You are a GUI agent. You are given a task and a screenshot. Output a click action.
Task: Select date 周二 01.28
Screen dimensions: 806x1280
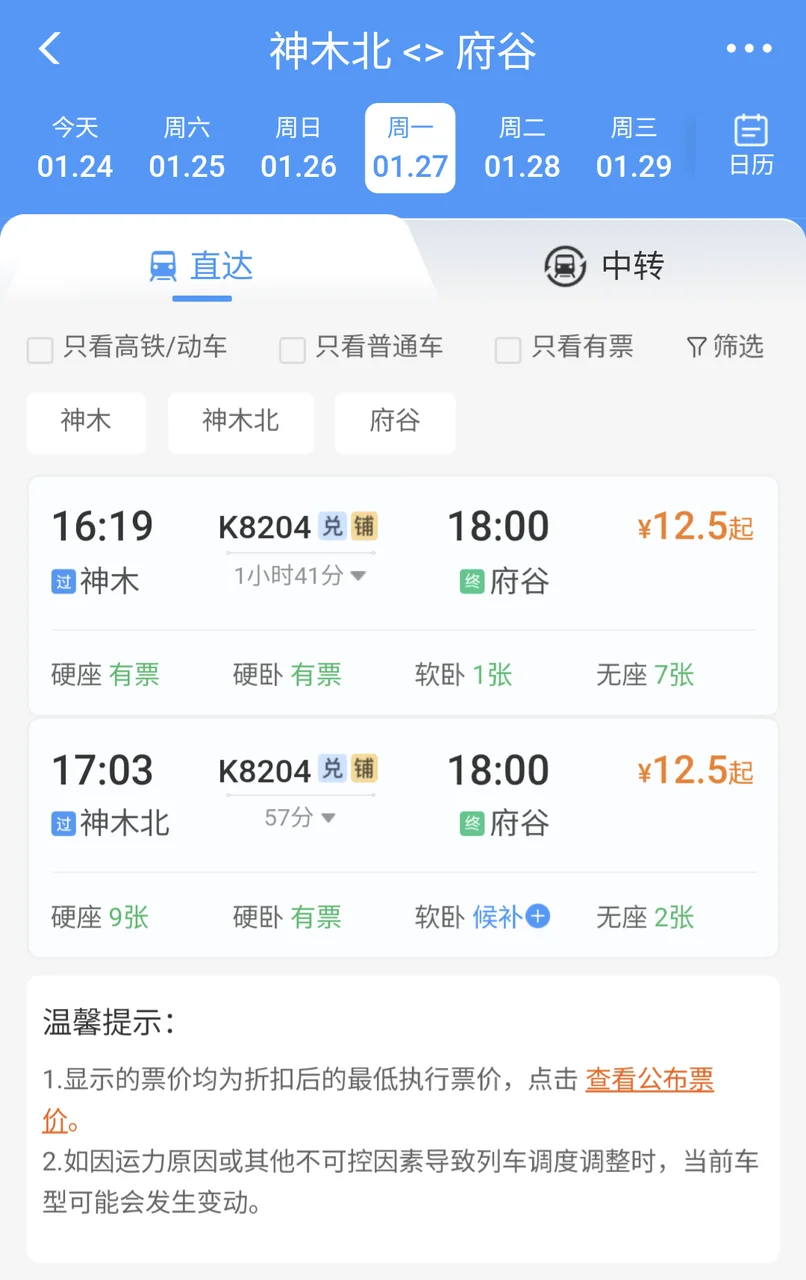(522, 148)
